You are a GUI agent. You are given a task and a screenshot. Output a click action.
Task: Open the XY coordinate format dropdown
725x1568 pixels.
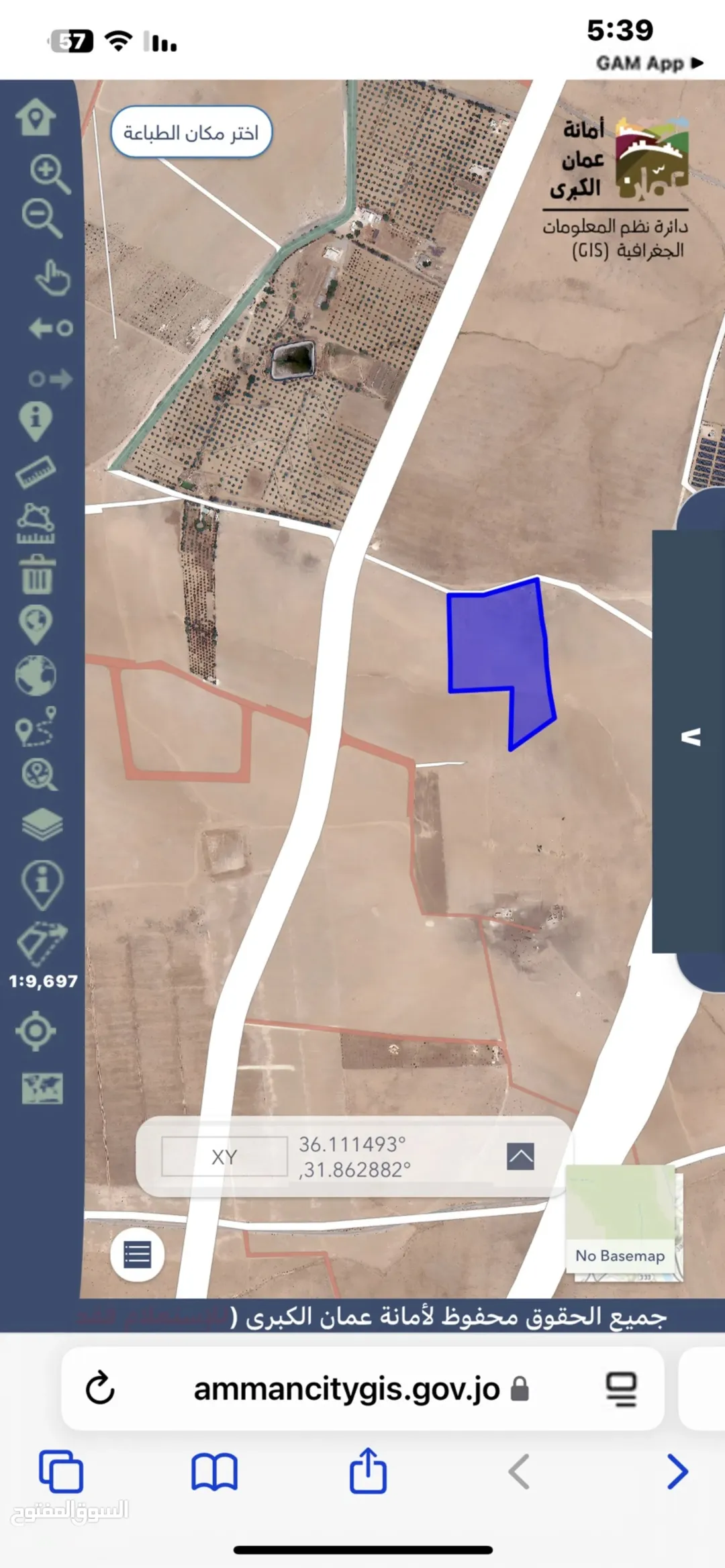(224, 1157)
